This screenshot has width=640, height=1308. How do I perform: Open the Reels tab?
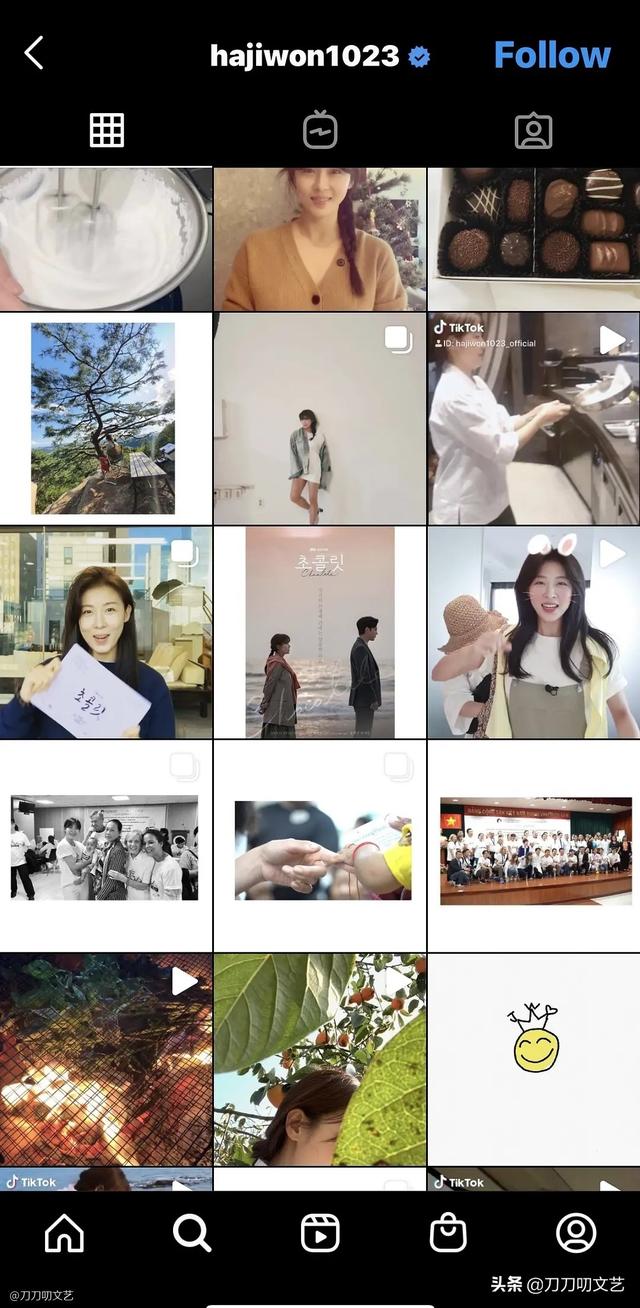coord(320,1234)
